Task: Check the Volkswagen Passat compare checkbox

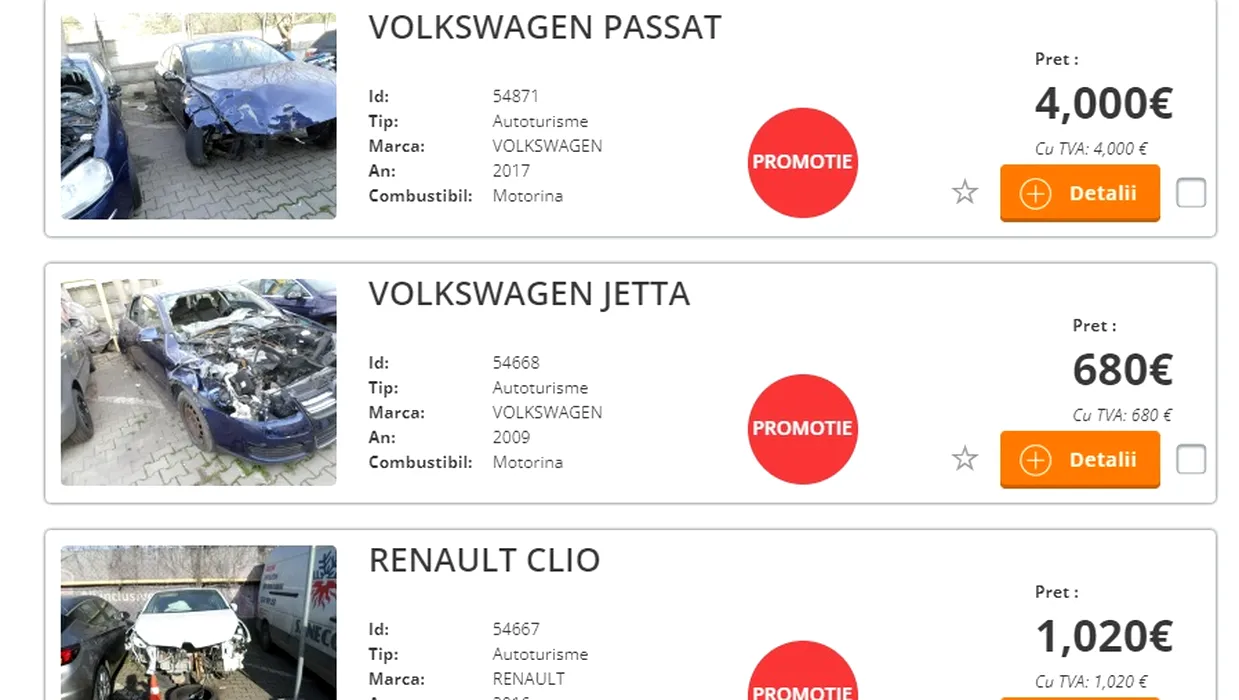Action: [1190, 193]
